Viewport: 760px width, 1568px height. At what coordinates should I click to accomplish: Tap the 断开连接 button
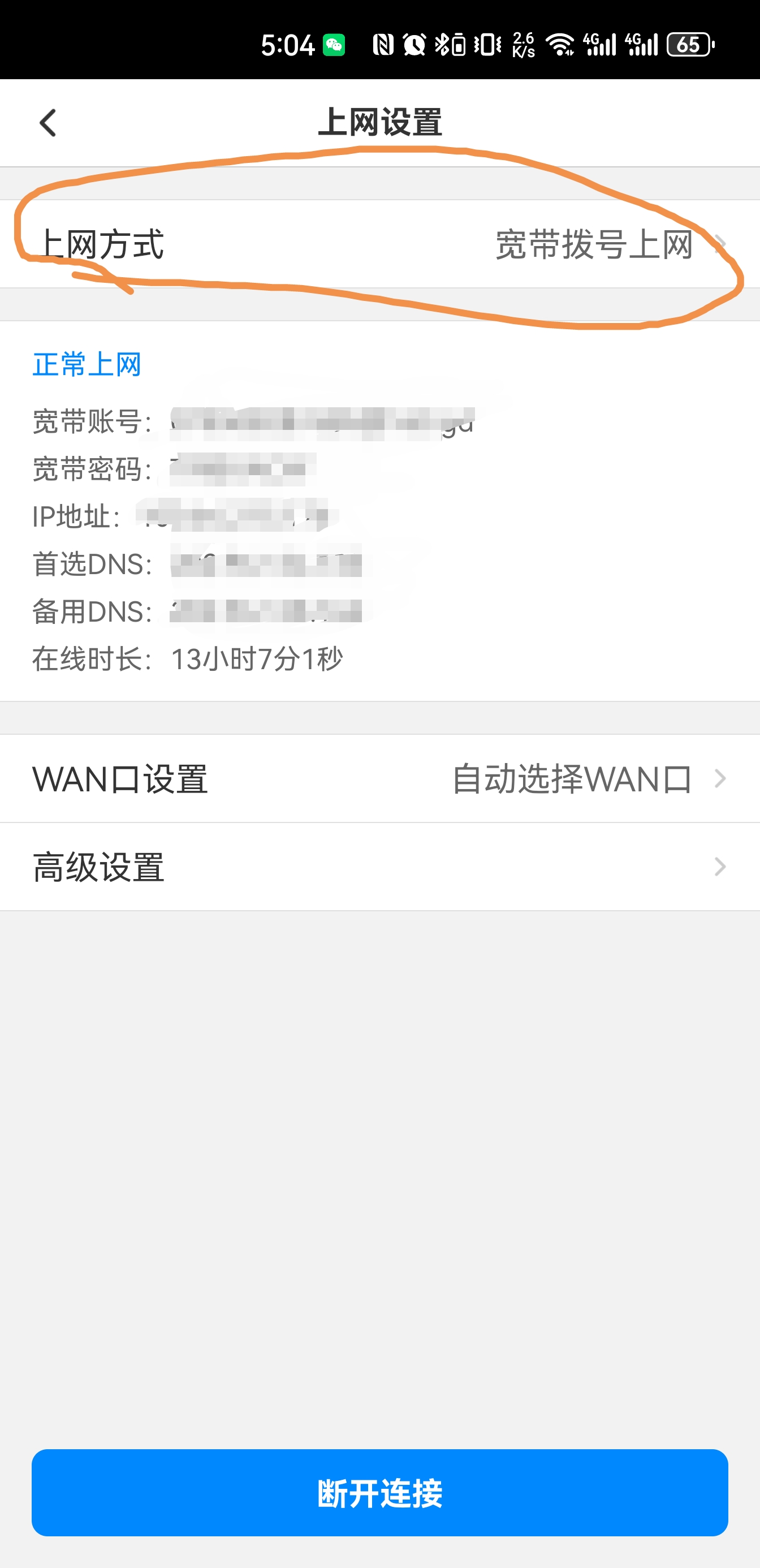click(x=379, y=1493)
